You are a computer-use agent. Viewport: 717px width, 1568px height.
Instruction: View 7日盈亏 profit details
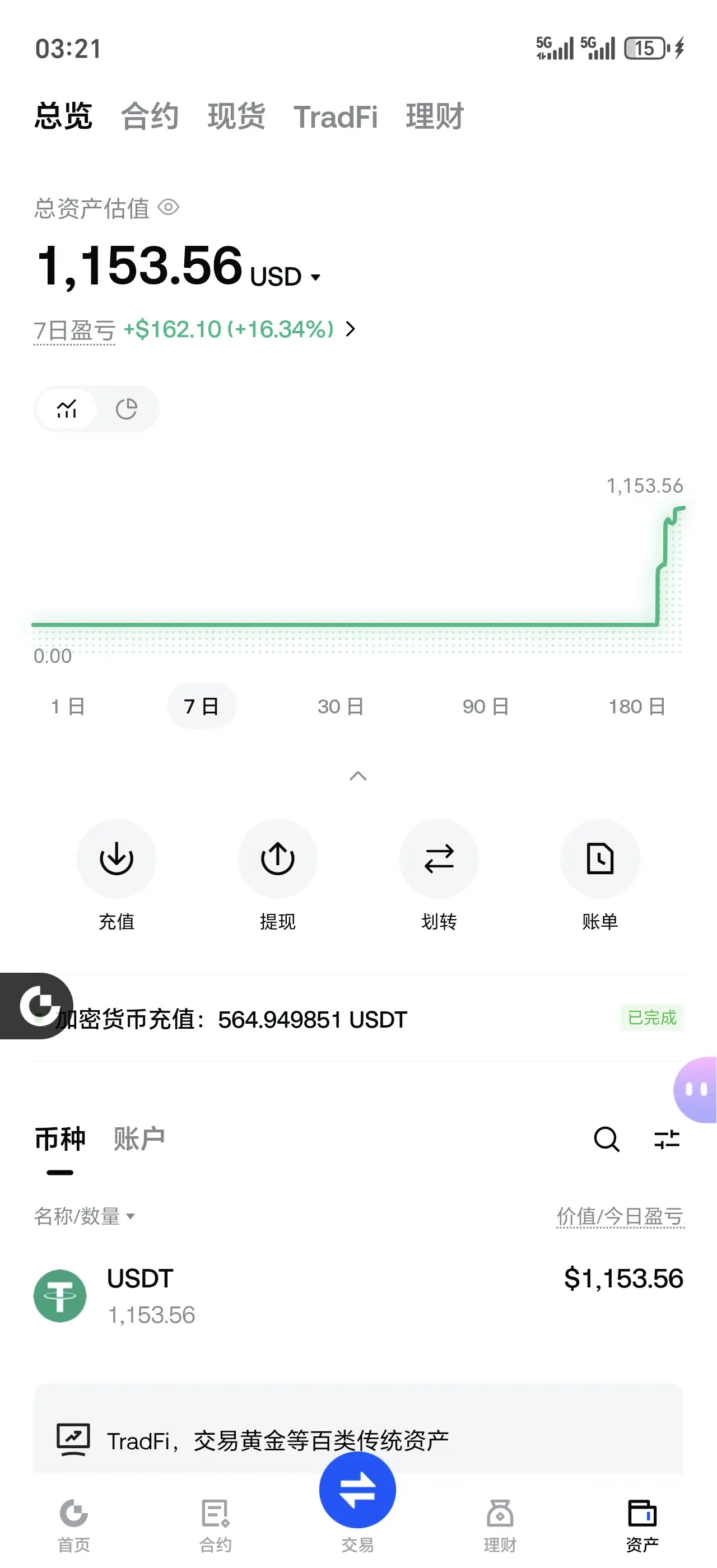[350, 329]
